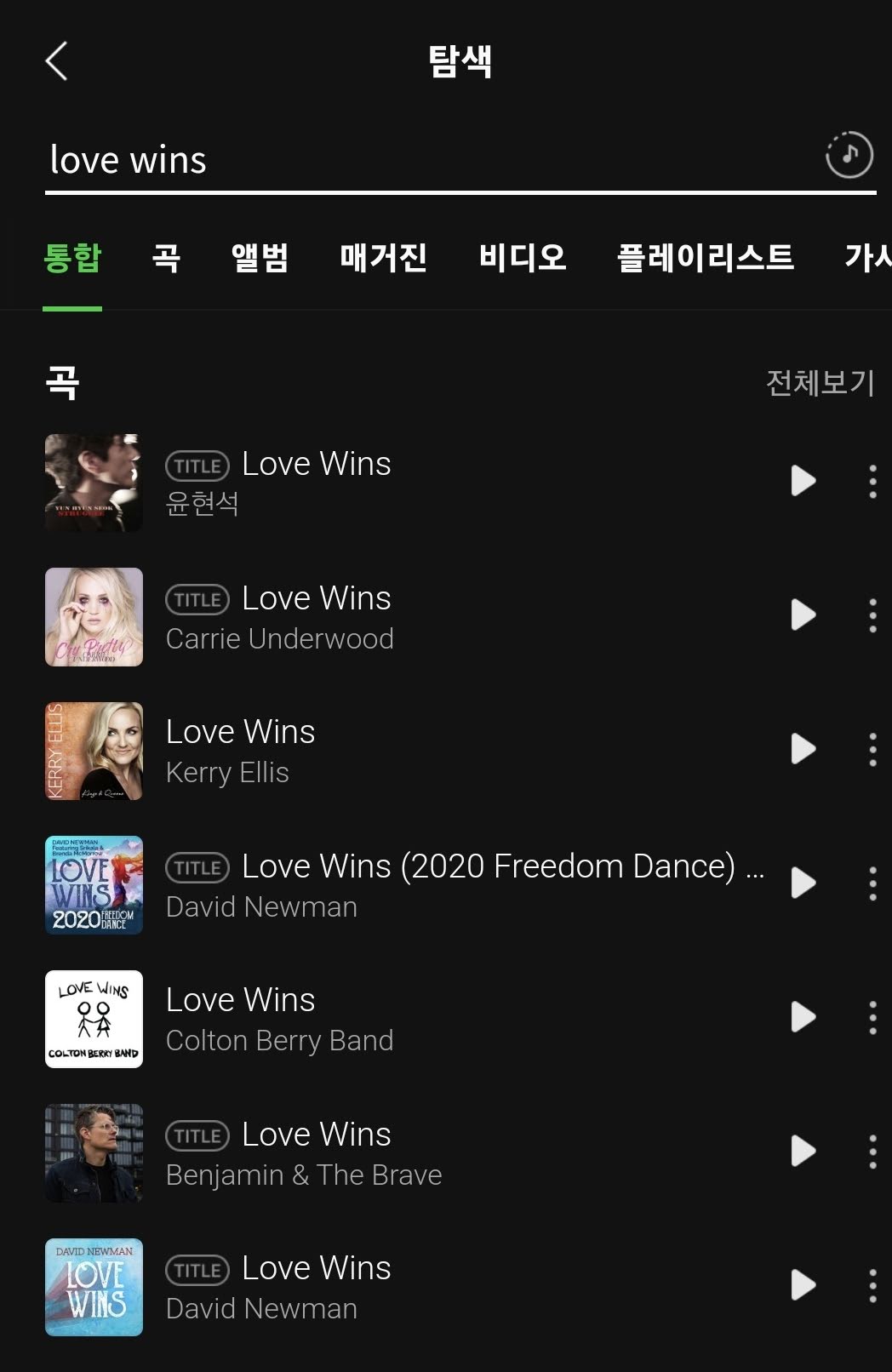Switch to the 곡 tab
The width and height of the screenshot is (892, 1372).
[166, 257]
